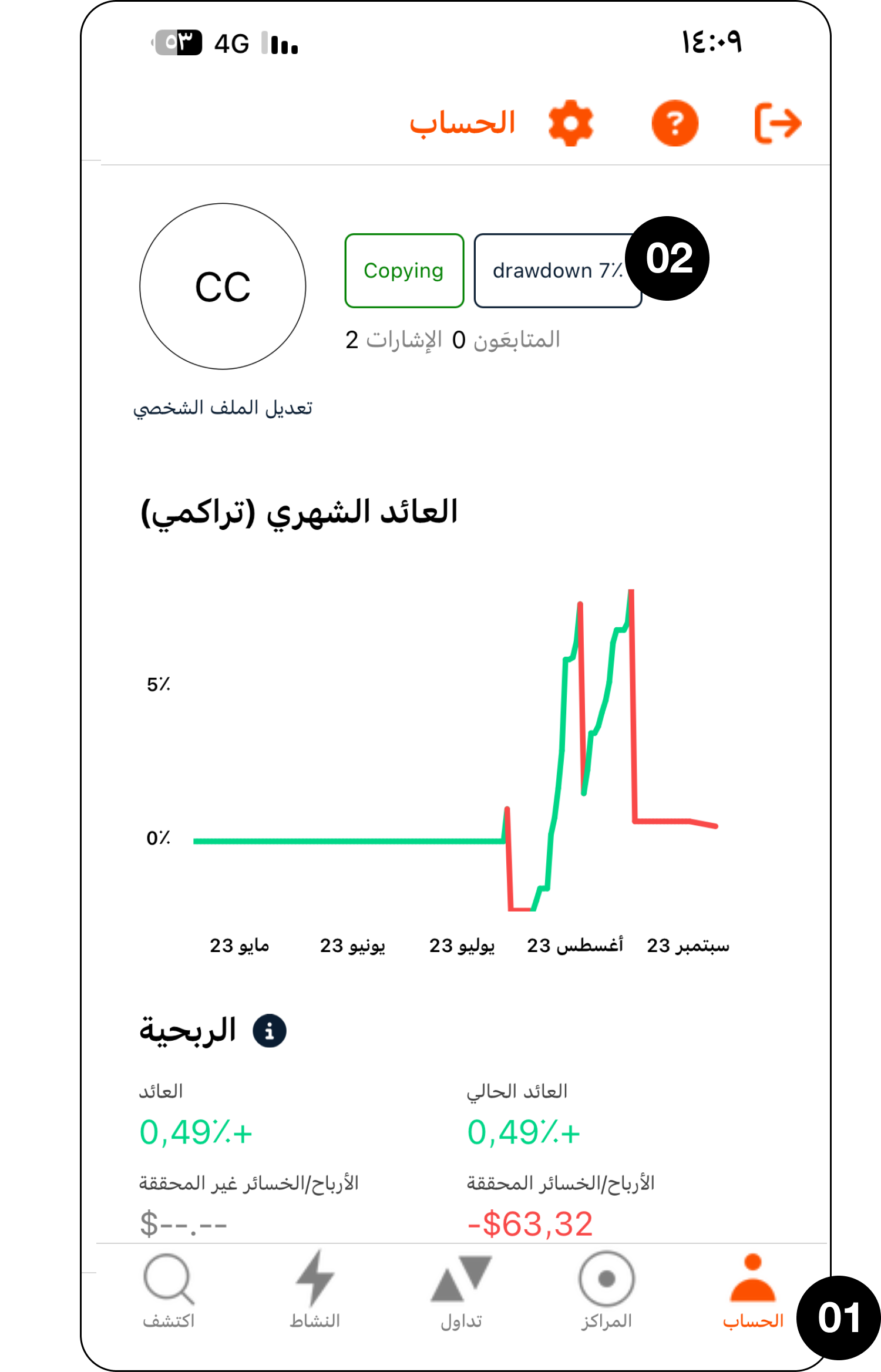Show info about الربحية

tap(269, 1031)
